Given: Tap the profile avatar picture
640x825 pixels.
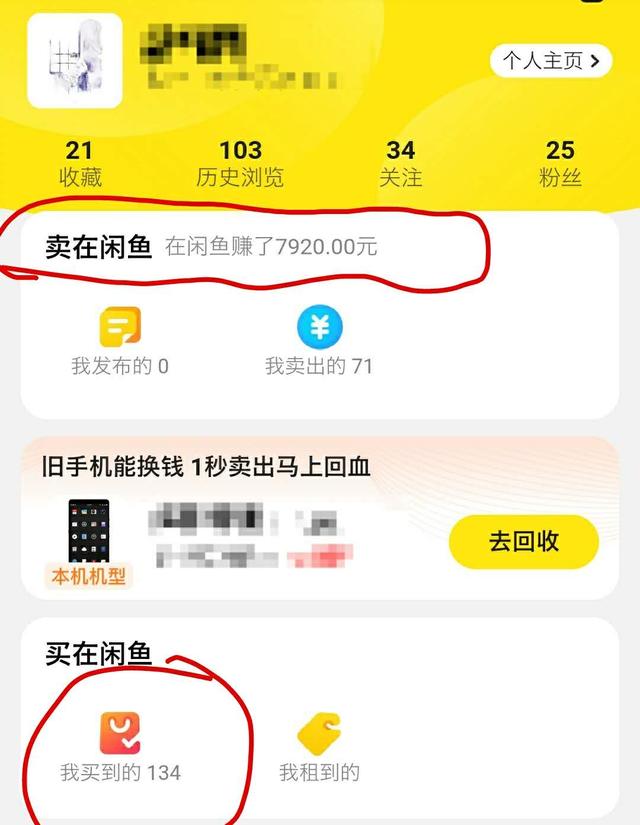Looking at the screenshot, I should point(74,61).
